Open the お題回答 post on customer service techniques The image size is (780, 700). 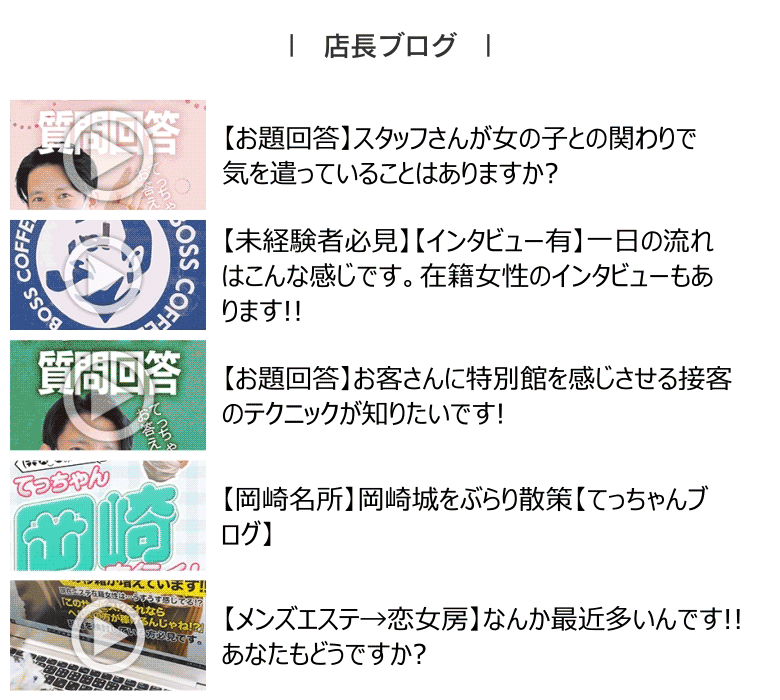(475, 395)
